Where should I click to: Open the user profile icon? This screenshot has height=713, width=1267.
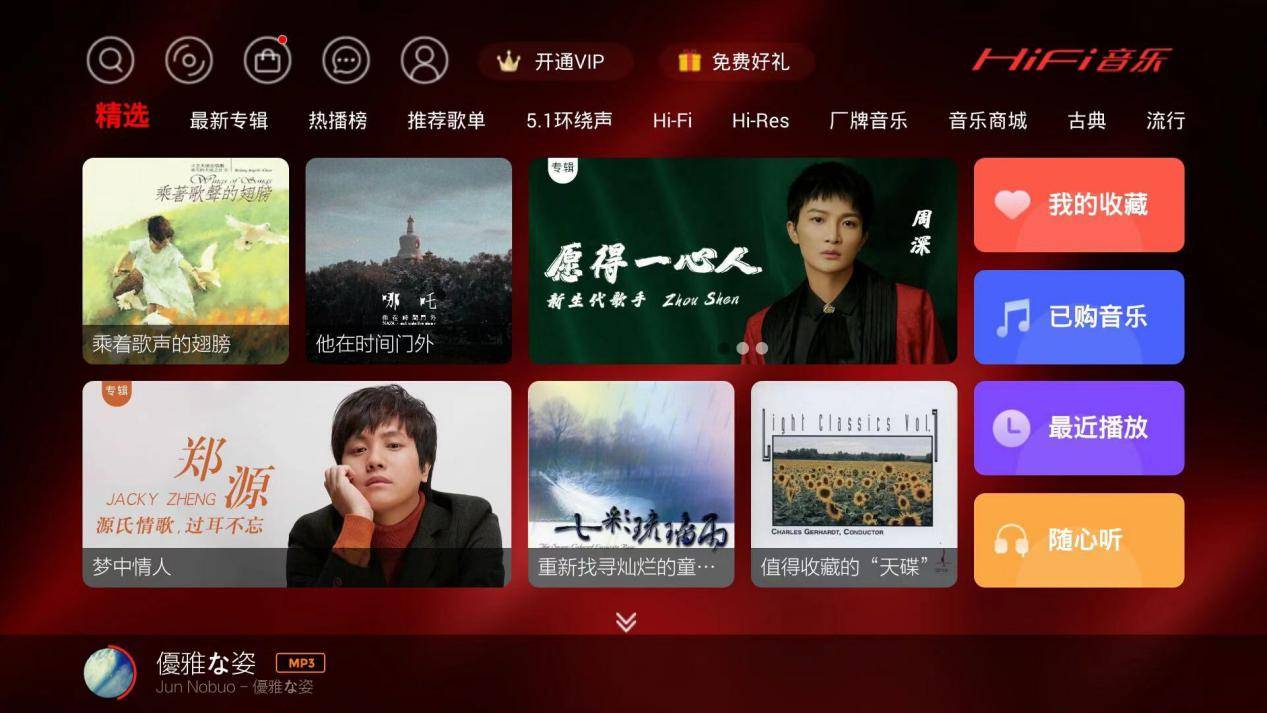click(x=424, y=61)
